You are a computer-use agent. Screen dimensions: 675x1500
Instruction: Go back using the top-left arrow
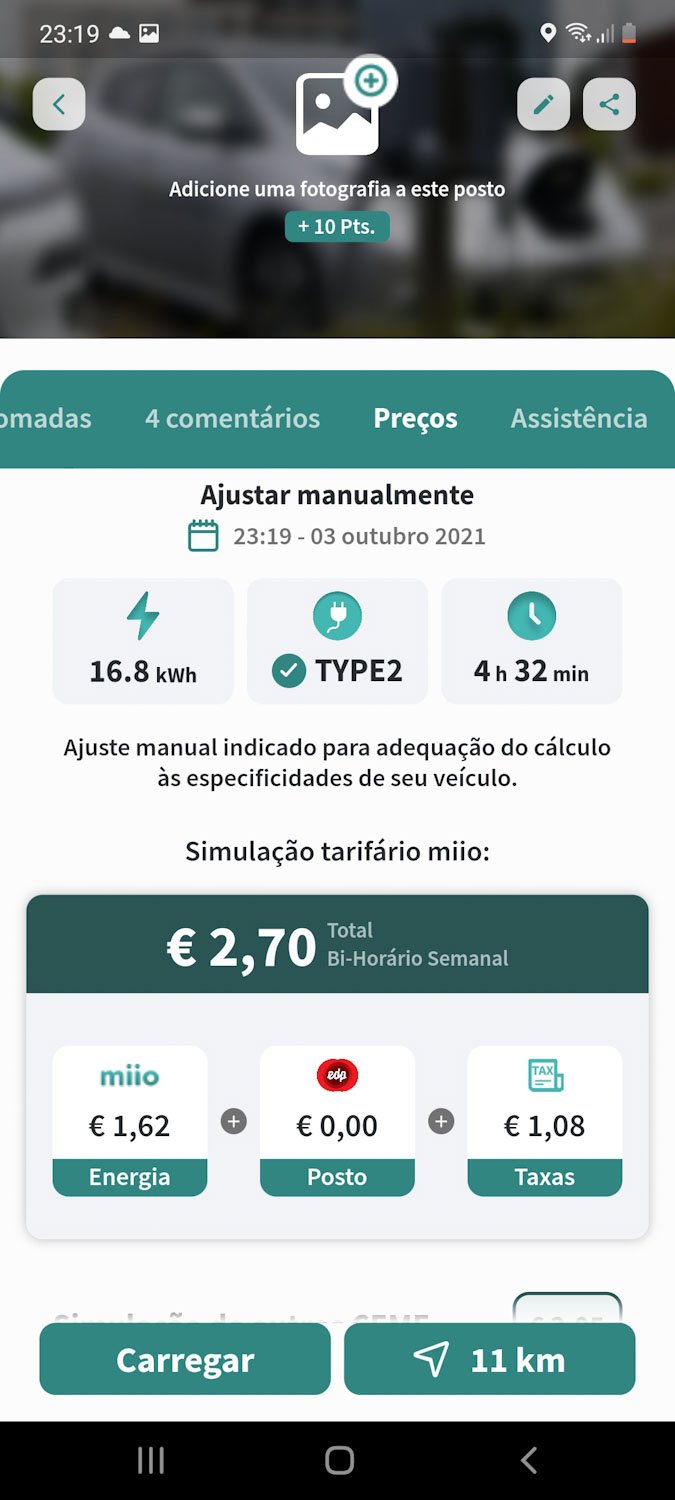pos(59,104)
